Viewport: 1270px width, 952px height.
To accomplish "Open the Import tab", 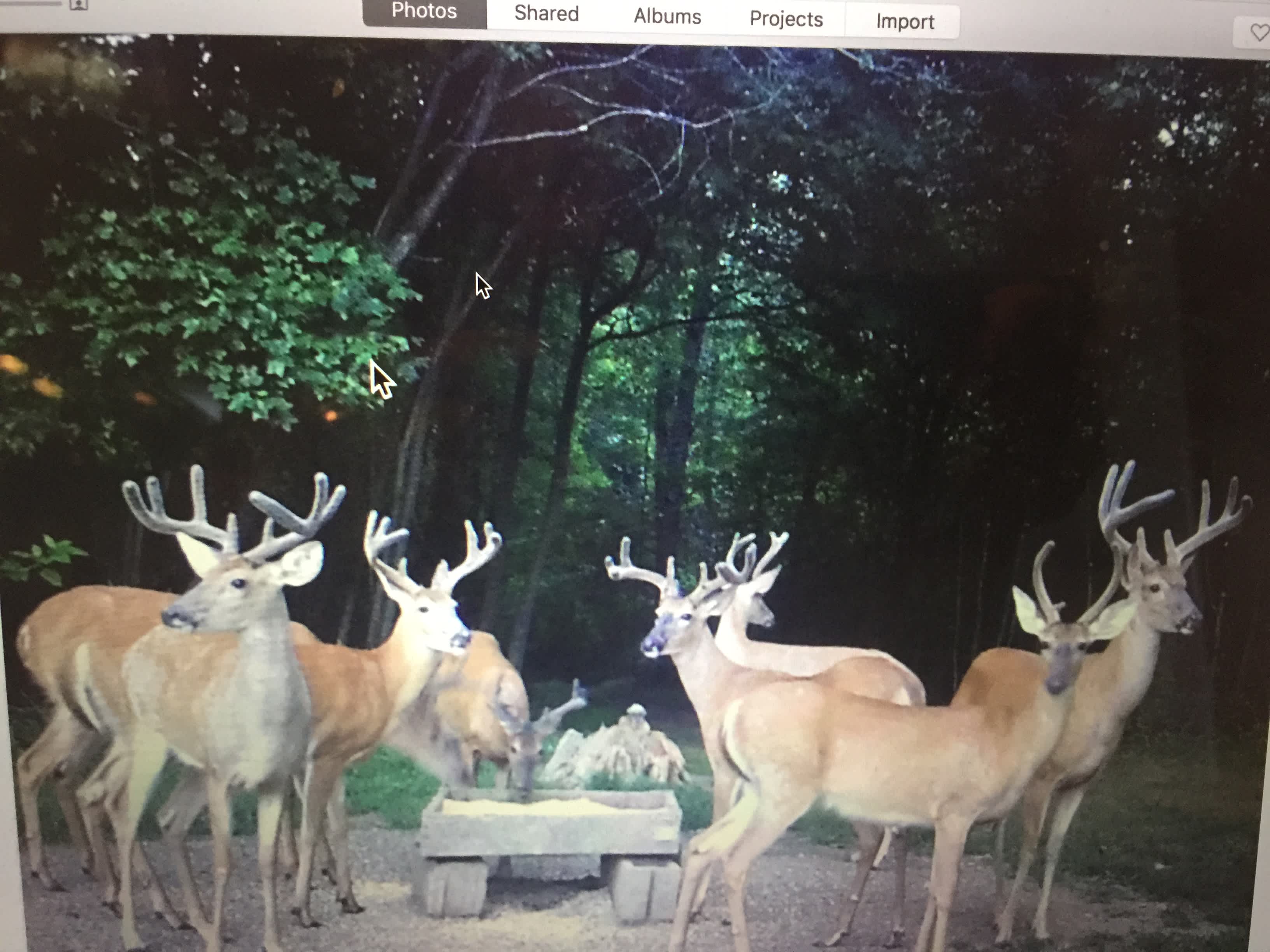I will pos(904,22).
